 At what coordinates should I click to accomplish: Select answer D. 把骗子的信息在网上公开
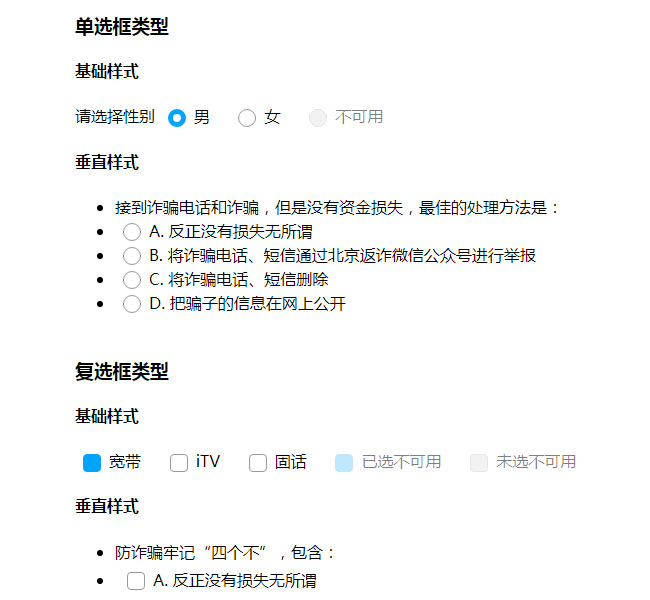(131, 304)
